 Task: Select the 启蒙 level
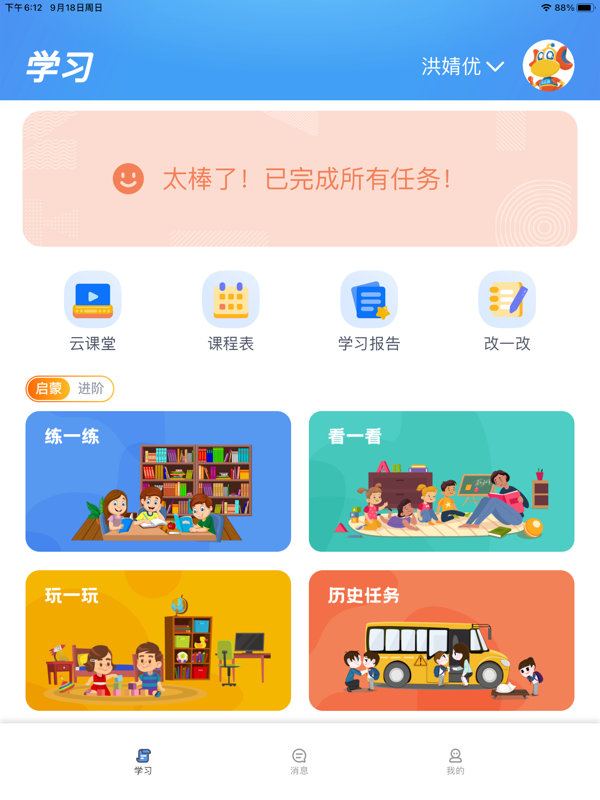49,389
